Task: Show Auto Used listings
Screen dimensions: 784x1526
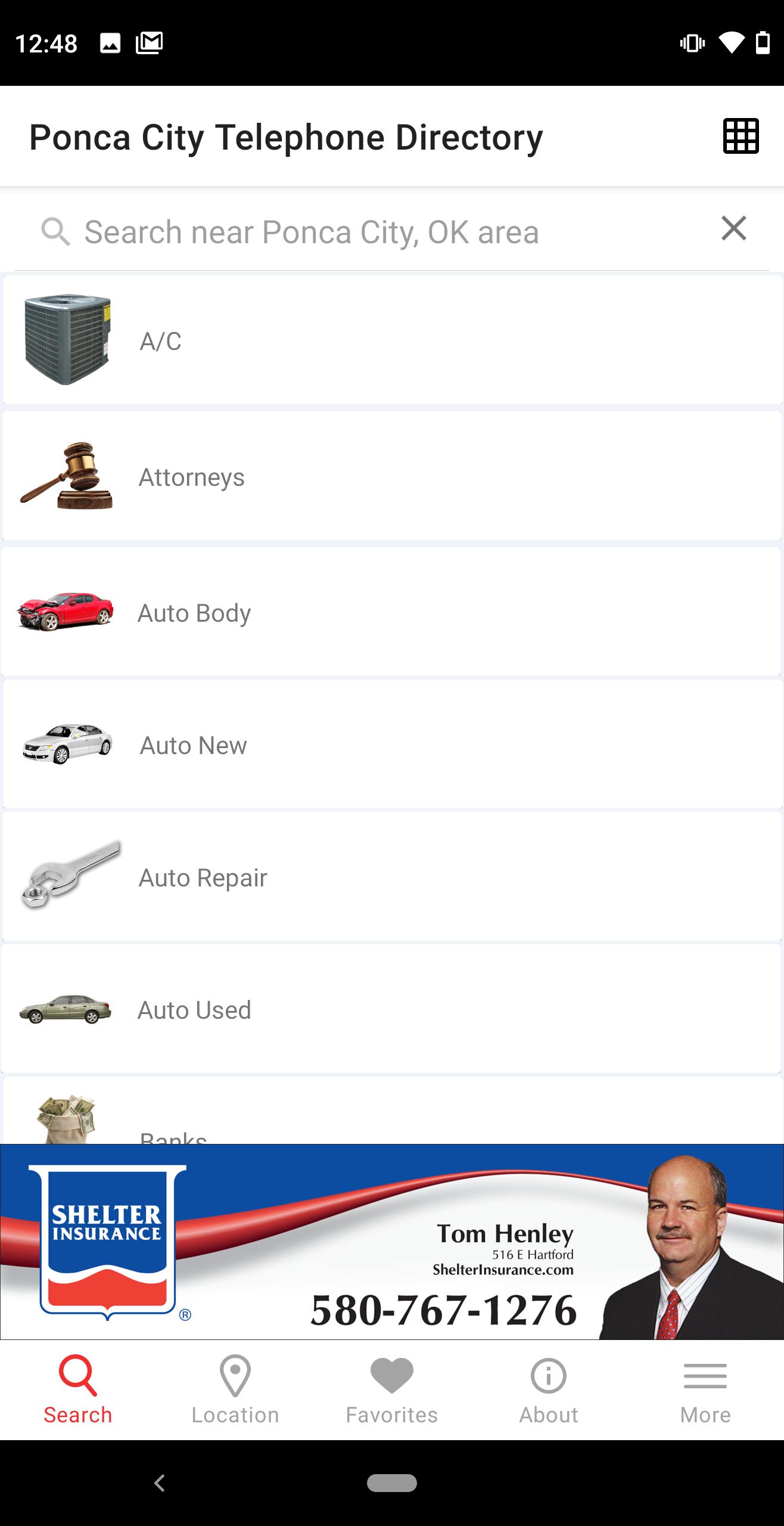Action: click(392, 1009)
